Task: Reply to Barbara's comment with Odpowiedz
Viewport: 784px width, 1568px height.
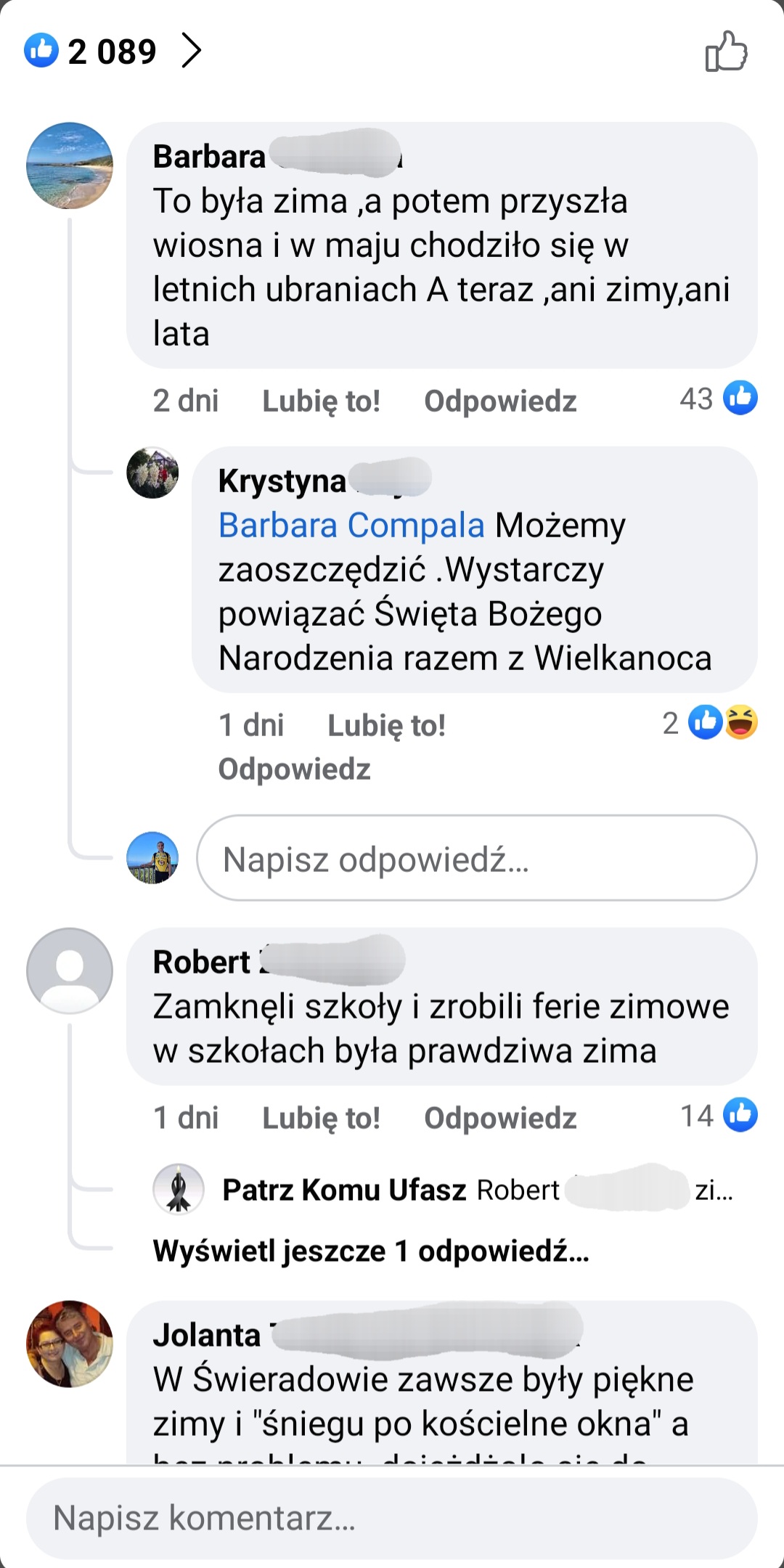Action: click(x=500, y=401)
